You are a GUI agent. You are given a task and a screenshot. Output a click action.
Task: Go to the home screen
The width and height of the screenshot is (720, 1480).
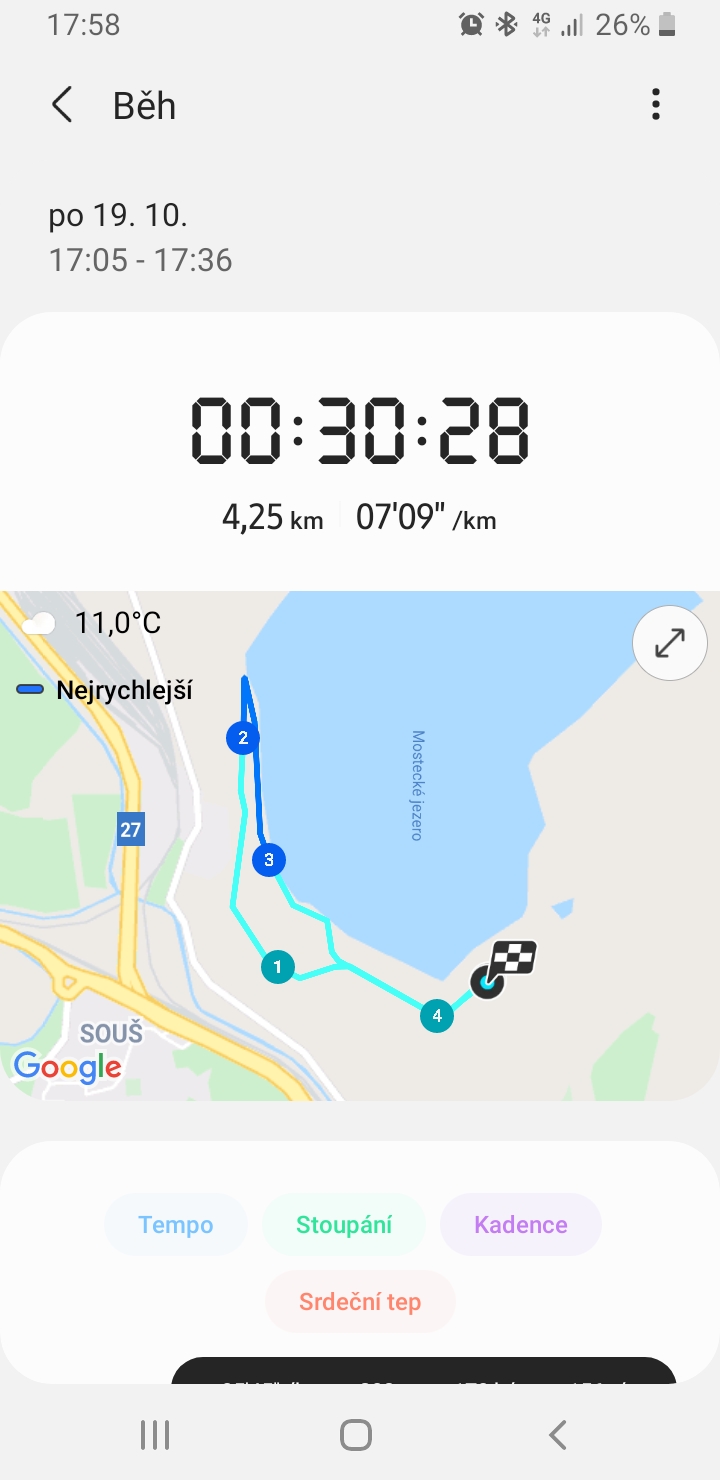point(356,1435)
